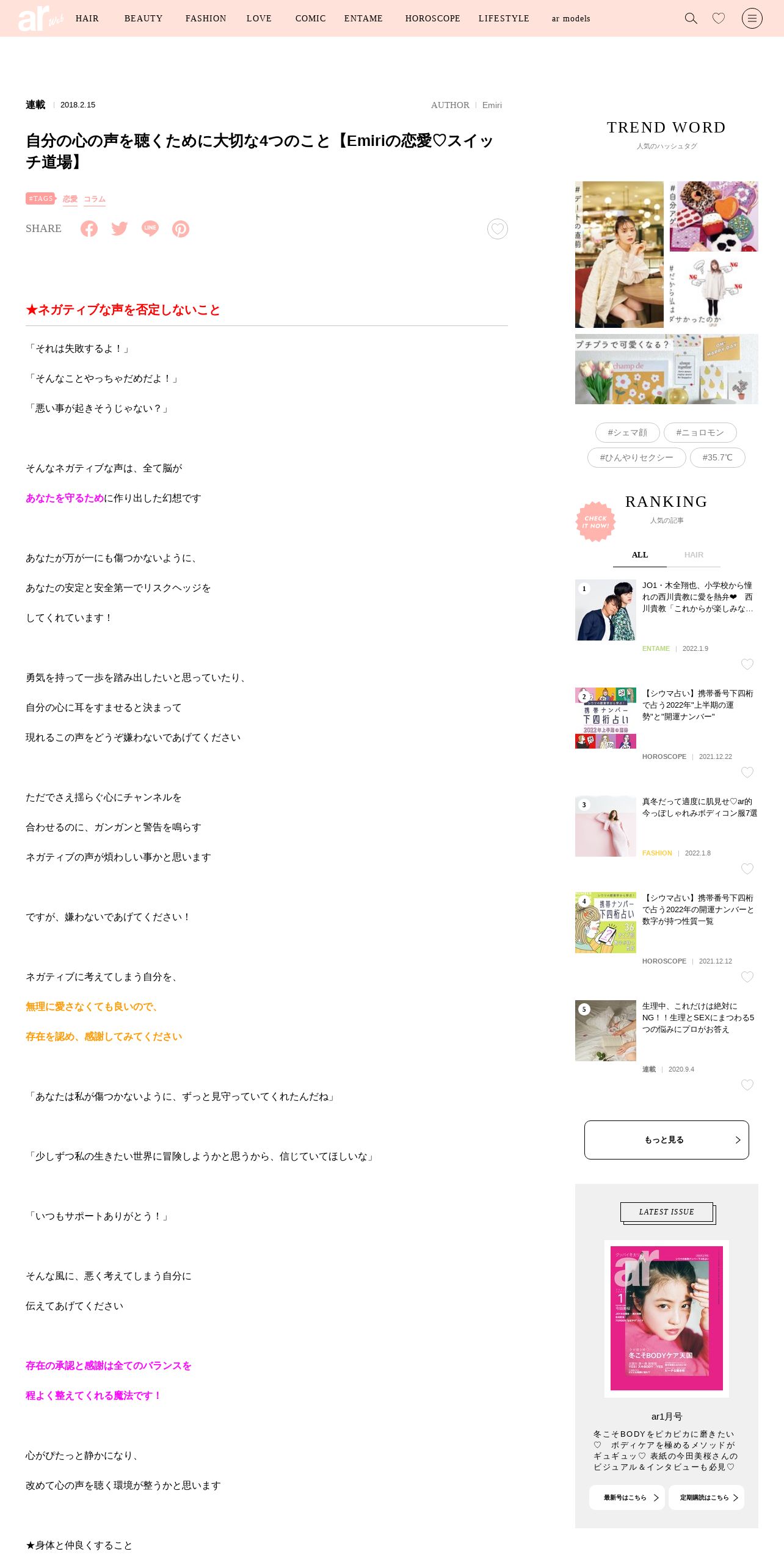The image size is (784, 1568).
Task: Open 最新号はこちら button
Action: [x=627, y=1497]
